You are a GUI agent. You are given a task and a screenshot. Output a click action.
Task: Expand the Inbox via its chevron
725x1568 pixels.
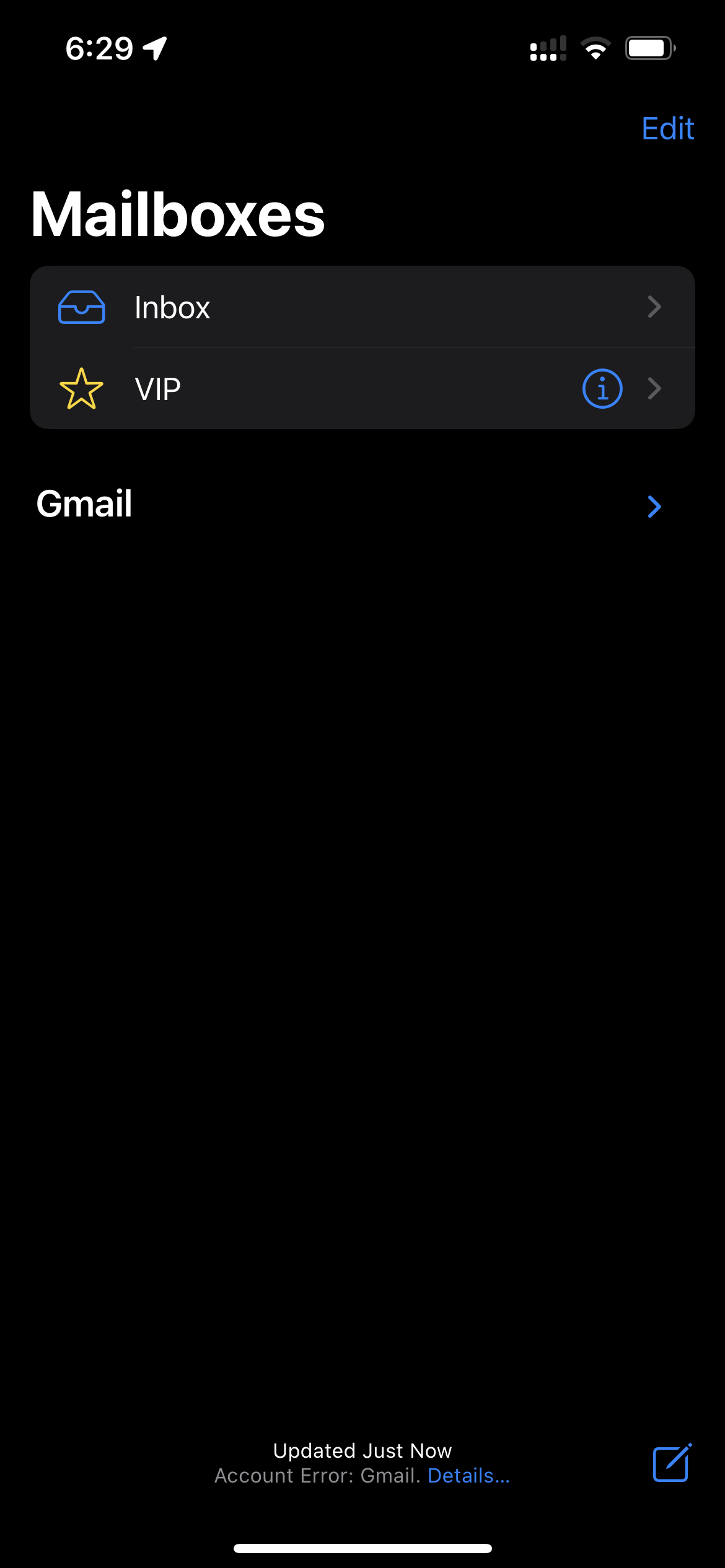pos(654,307)
